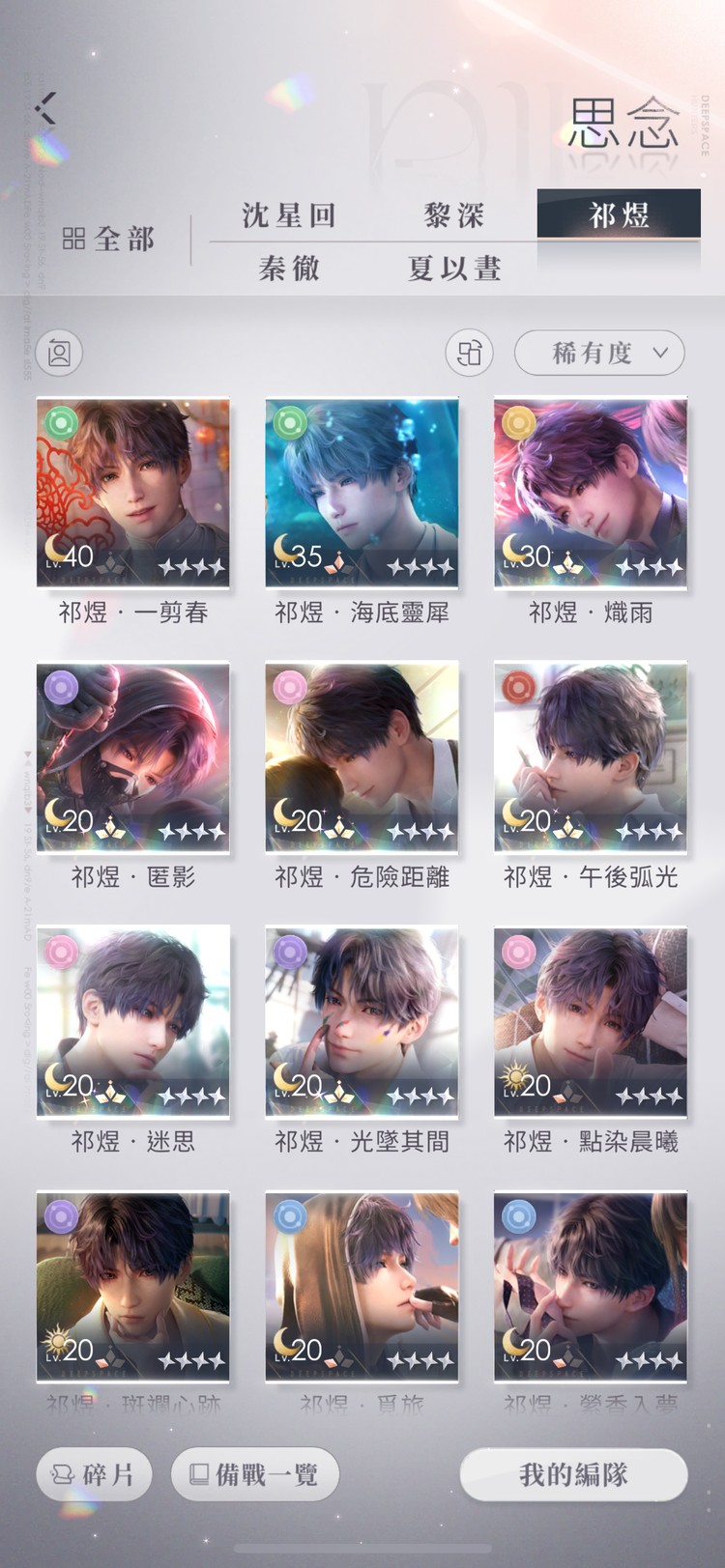Open 我的編隊 team lineup

pos(573,1474)
